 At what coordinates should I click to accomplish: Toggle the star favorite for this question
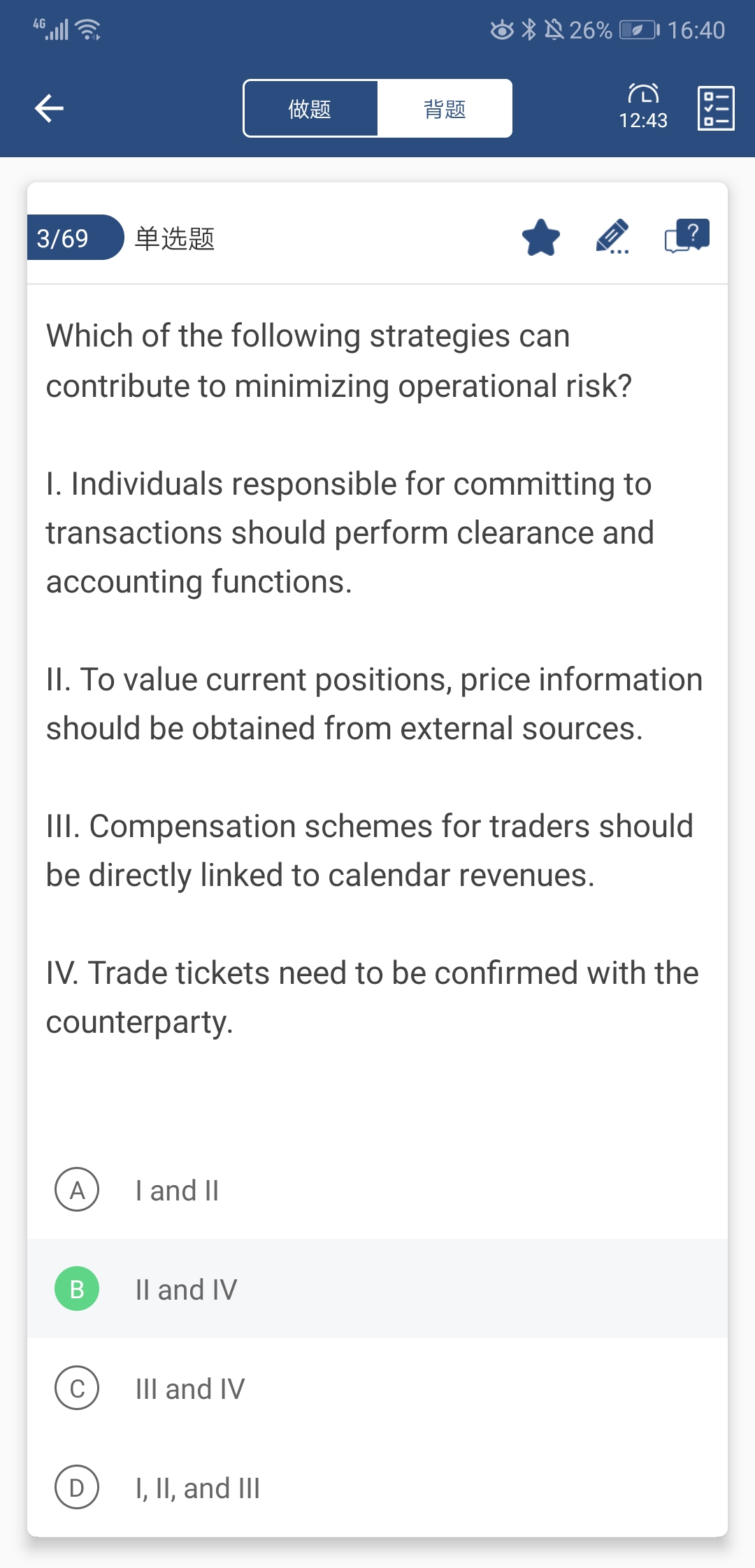(541, 238)
